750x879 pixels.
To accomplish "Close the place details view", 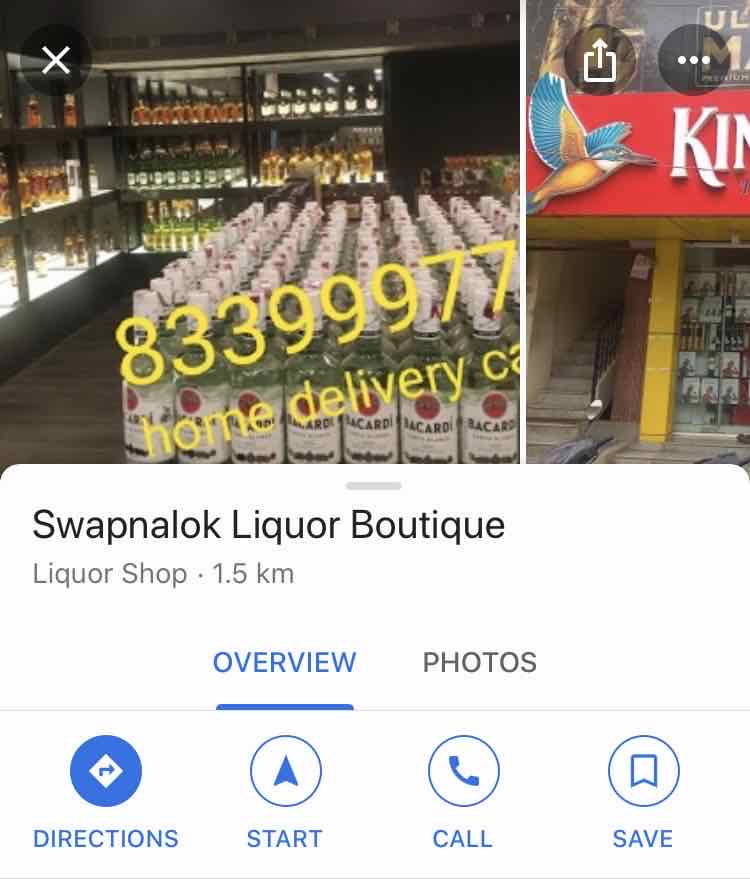I will pos(56,60).
